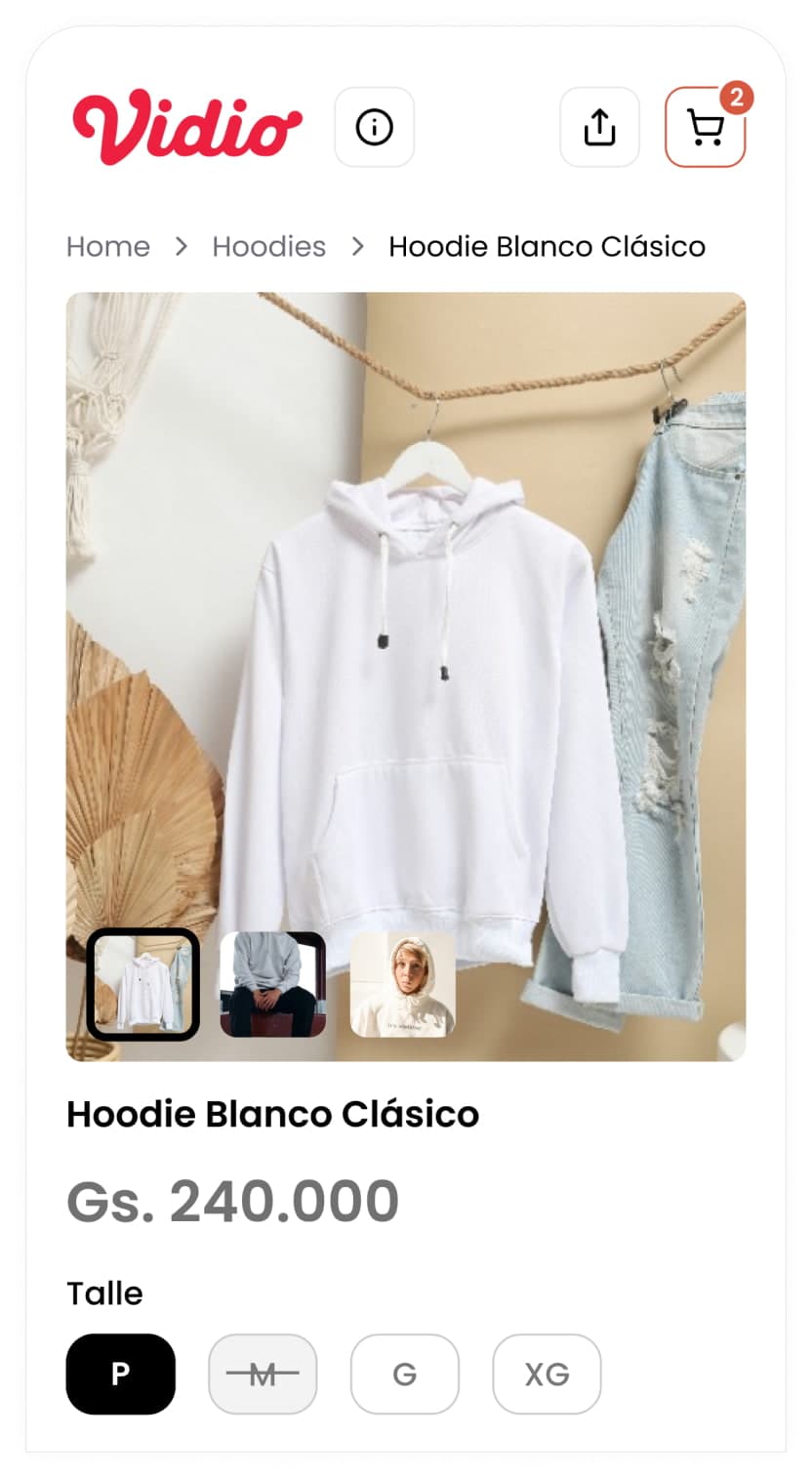
Task: View the second thumbnail of seated model
Action: (x=272, y=983)
